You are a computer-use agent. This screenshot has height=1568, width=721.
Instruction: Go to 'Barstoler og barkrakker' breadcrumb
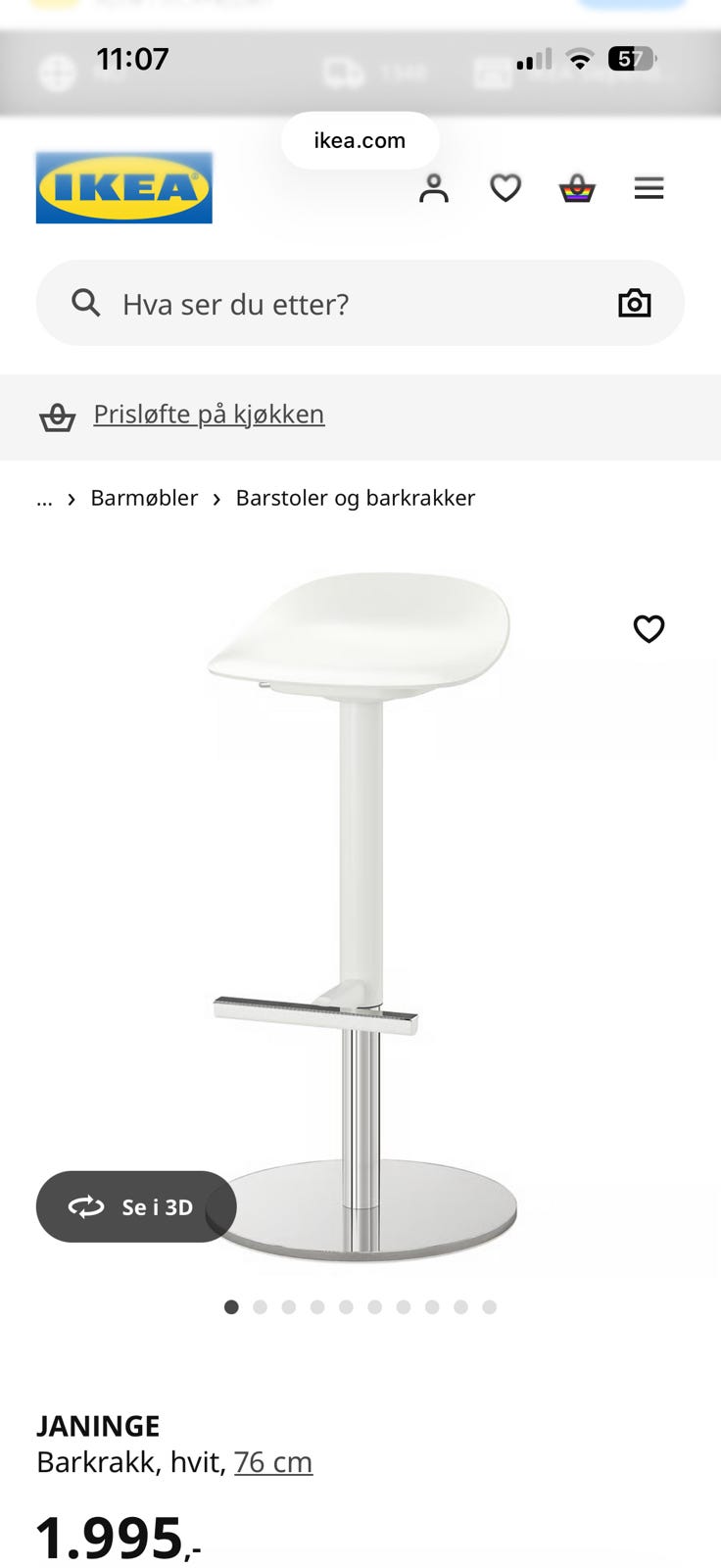[x=356, y=498]
